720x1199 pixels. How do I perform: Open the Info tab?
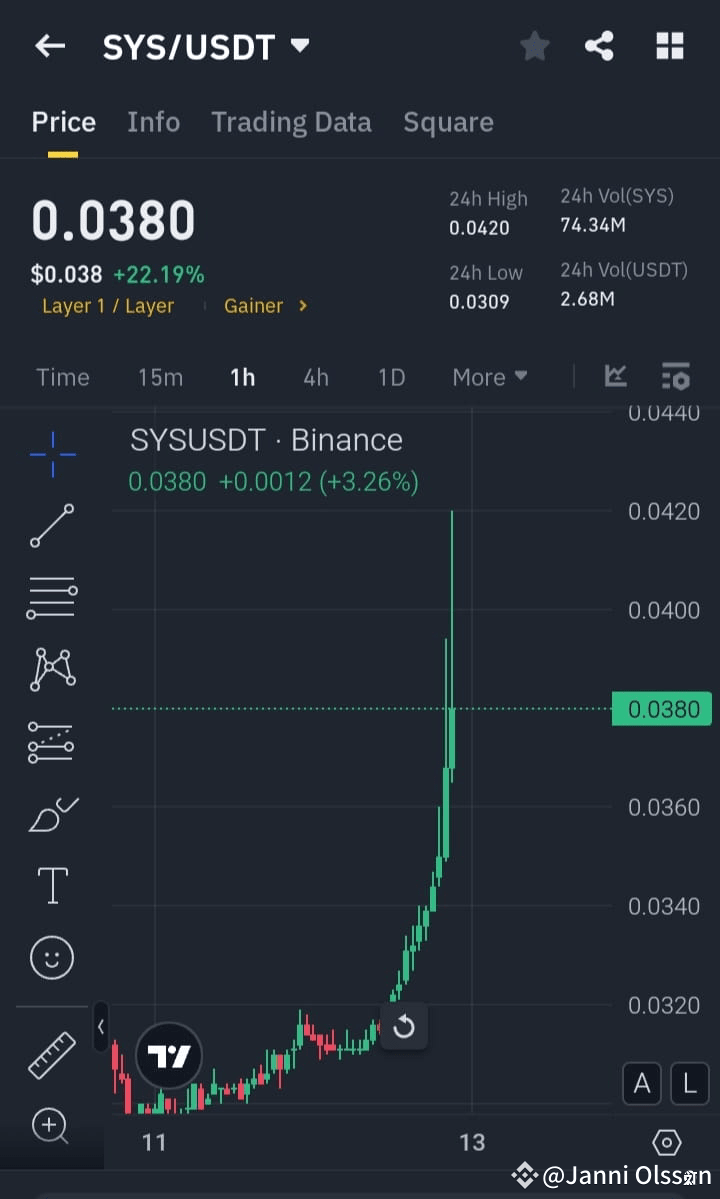[x=153, y=122]
